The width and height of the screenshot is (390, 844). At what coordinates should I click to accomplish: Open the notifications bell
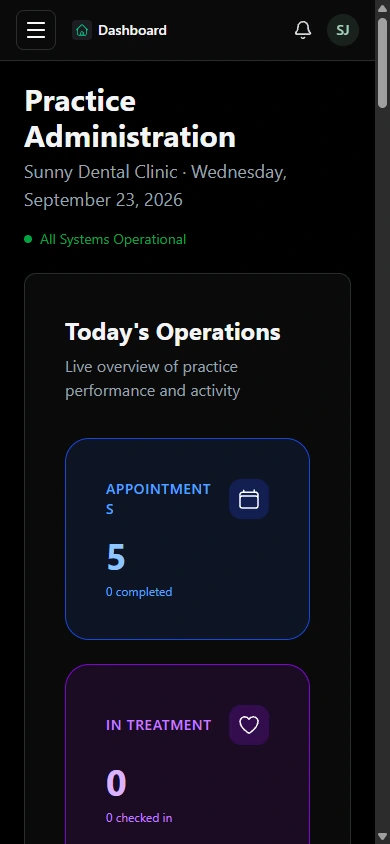303,30
